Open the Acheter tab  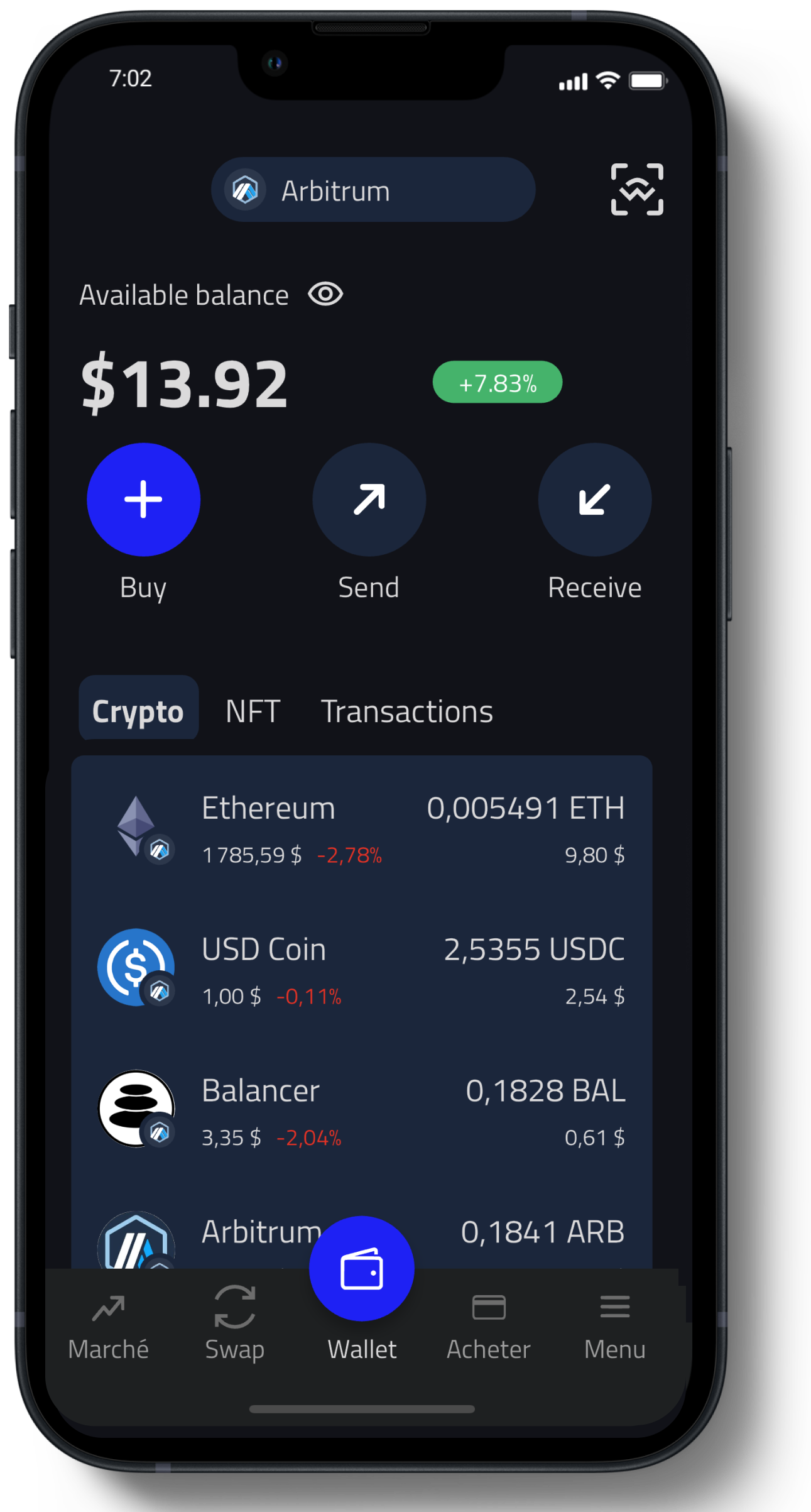pos(488,1326)
